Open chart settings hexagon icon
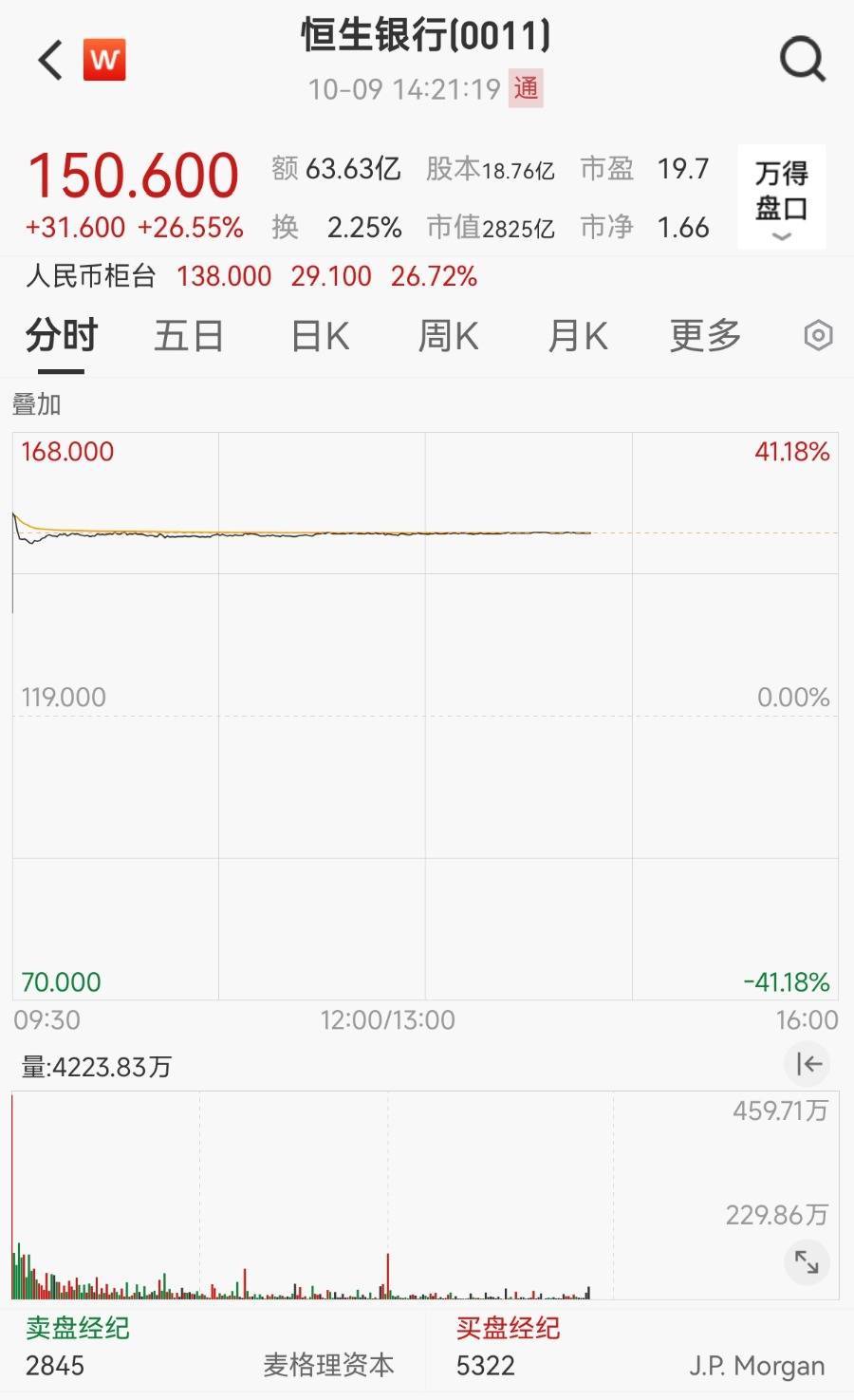 pos(818,336)
